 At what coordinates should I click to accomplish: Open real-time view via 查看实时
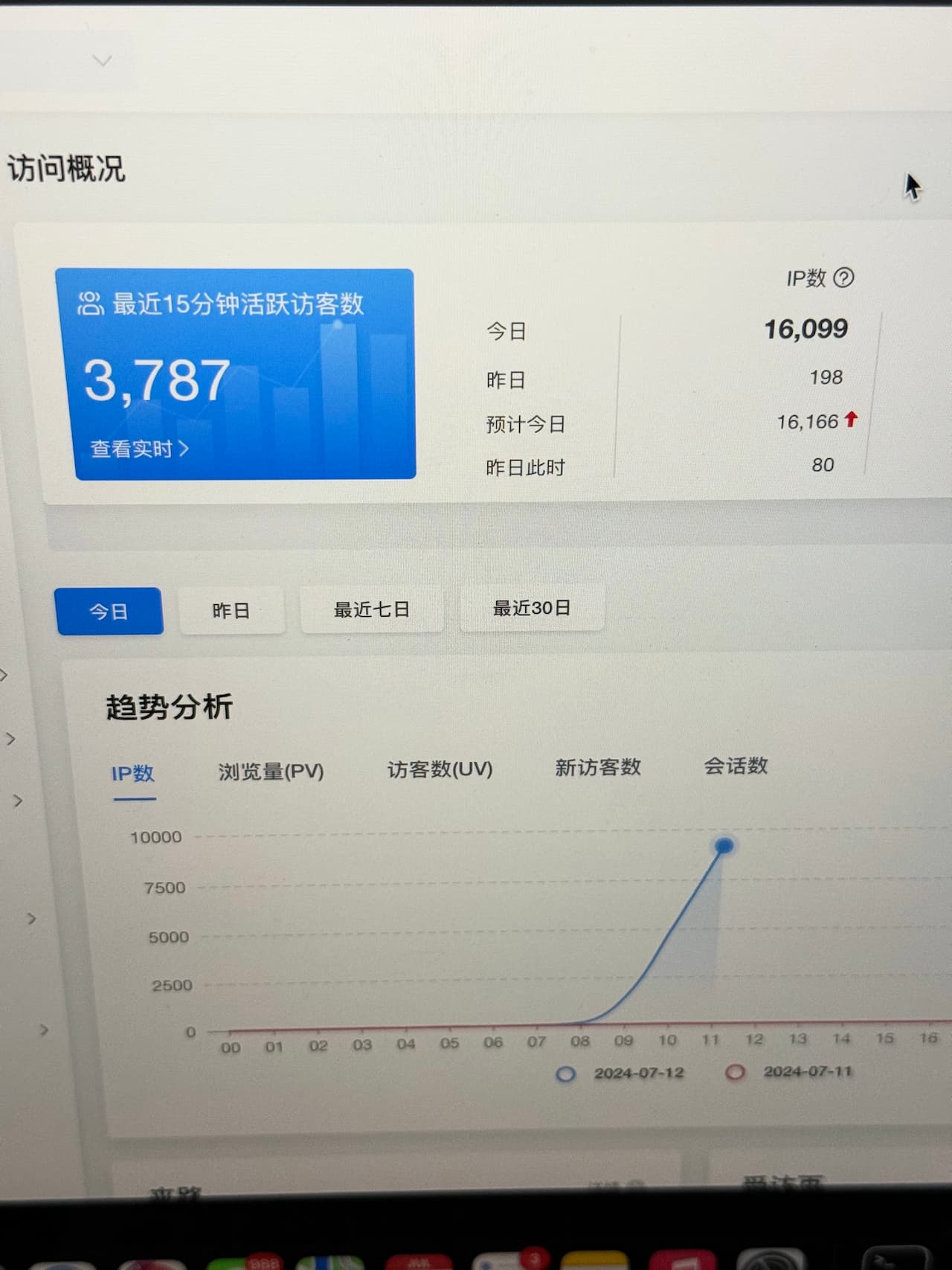(139, 449)
